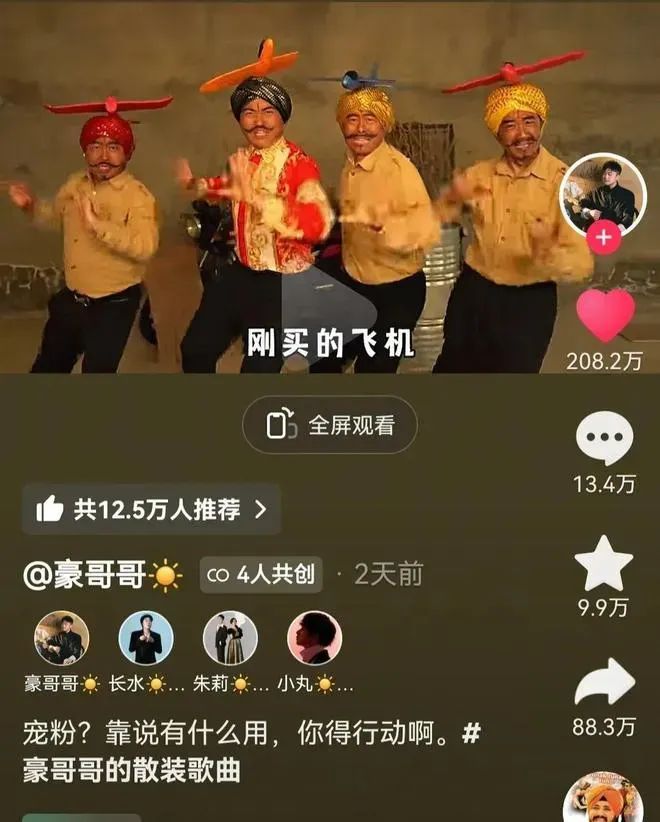660x822 pixels.
Task: Open the 共12.5万人推荐 recommendation list
Action: 151,509
